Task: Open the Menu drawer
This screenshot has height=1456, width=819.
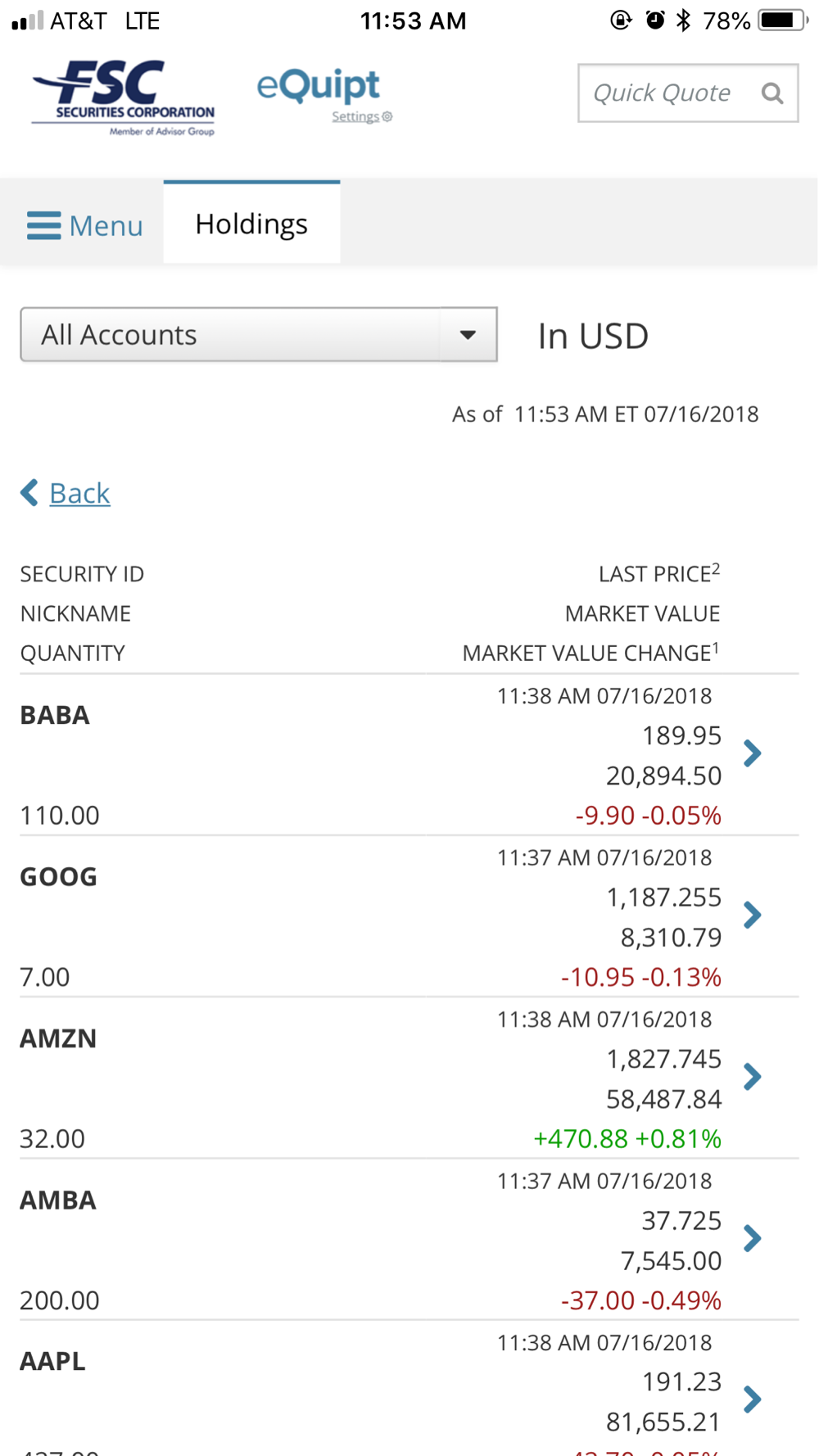Action: [x=84, y=224]
